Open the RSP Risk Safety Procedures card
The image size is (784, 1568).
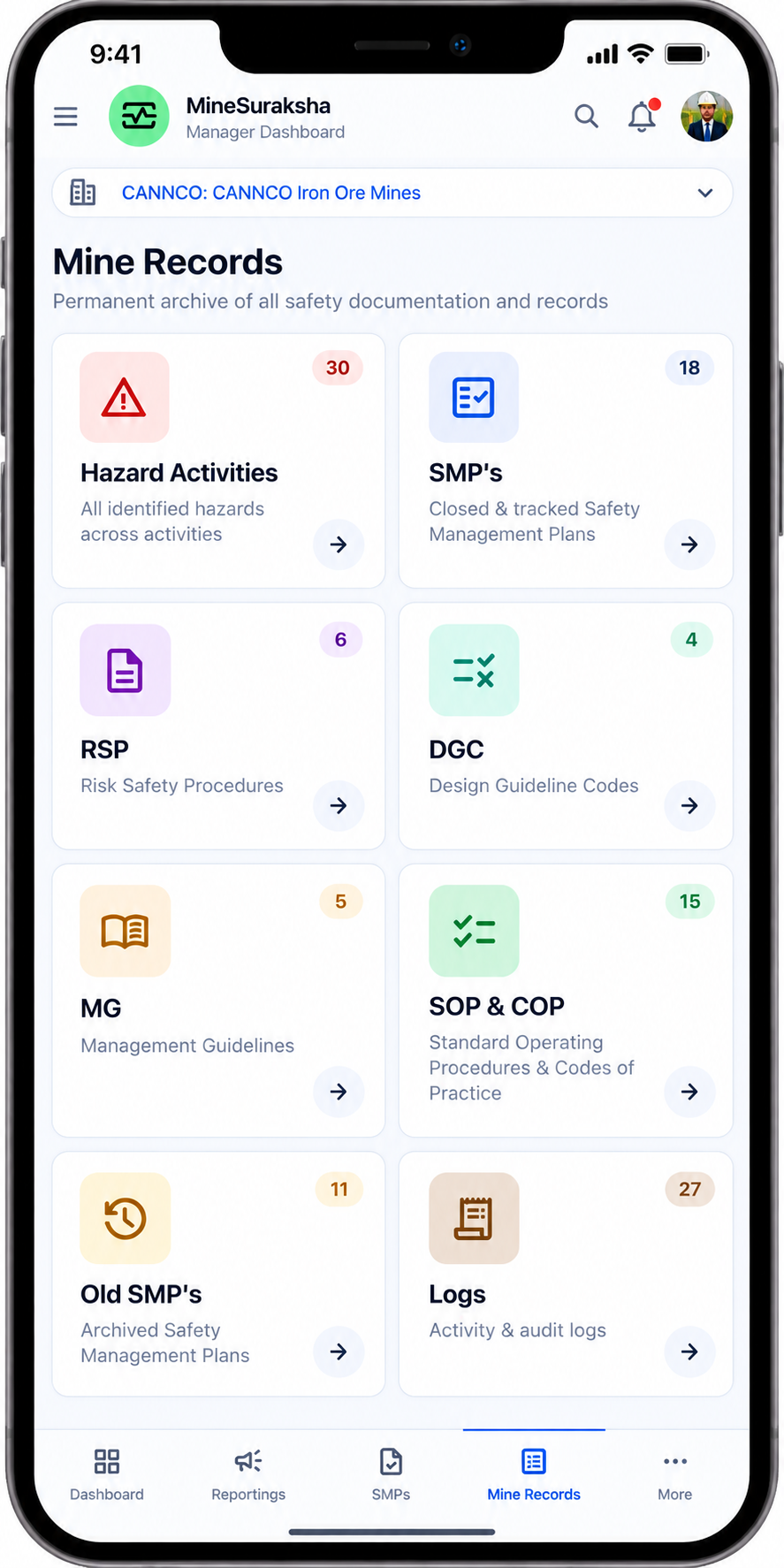point(218,727)
